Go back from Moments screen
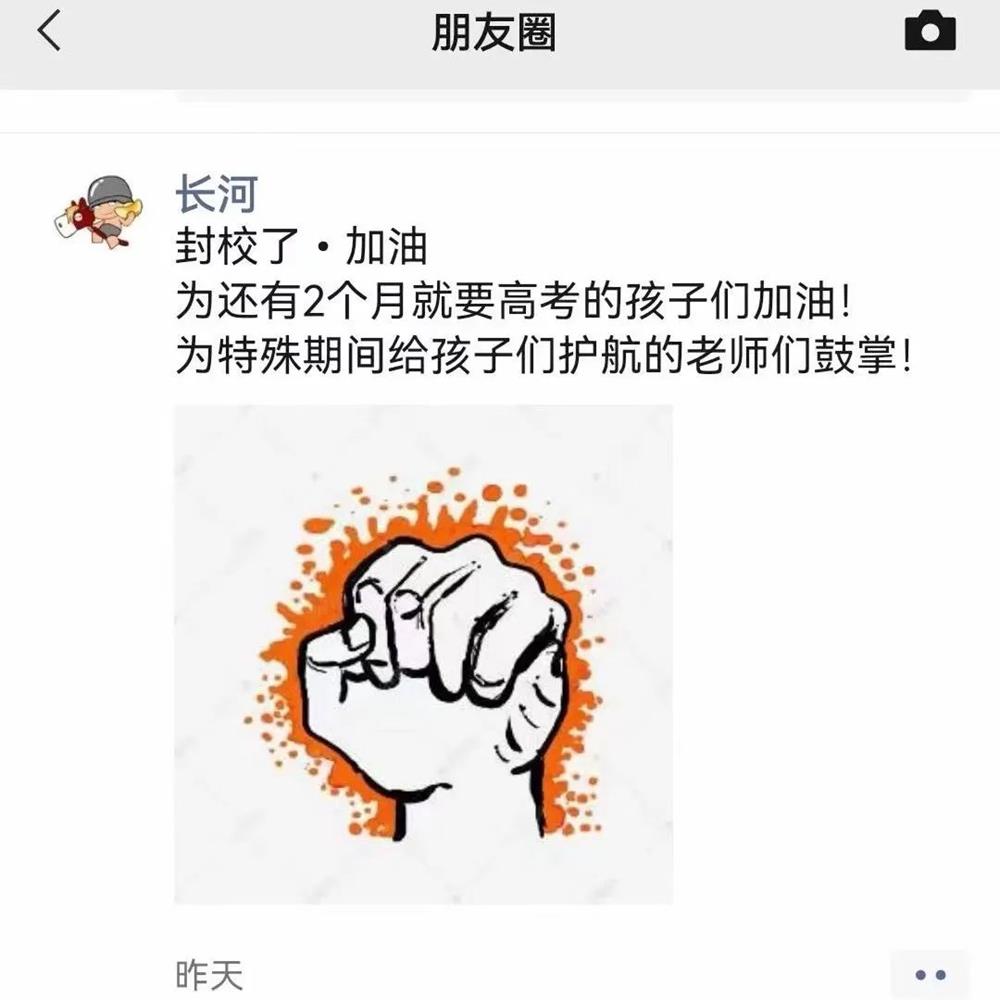Screen dimensions: 1000x1000 point(48,33)
